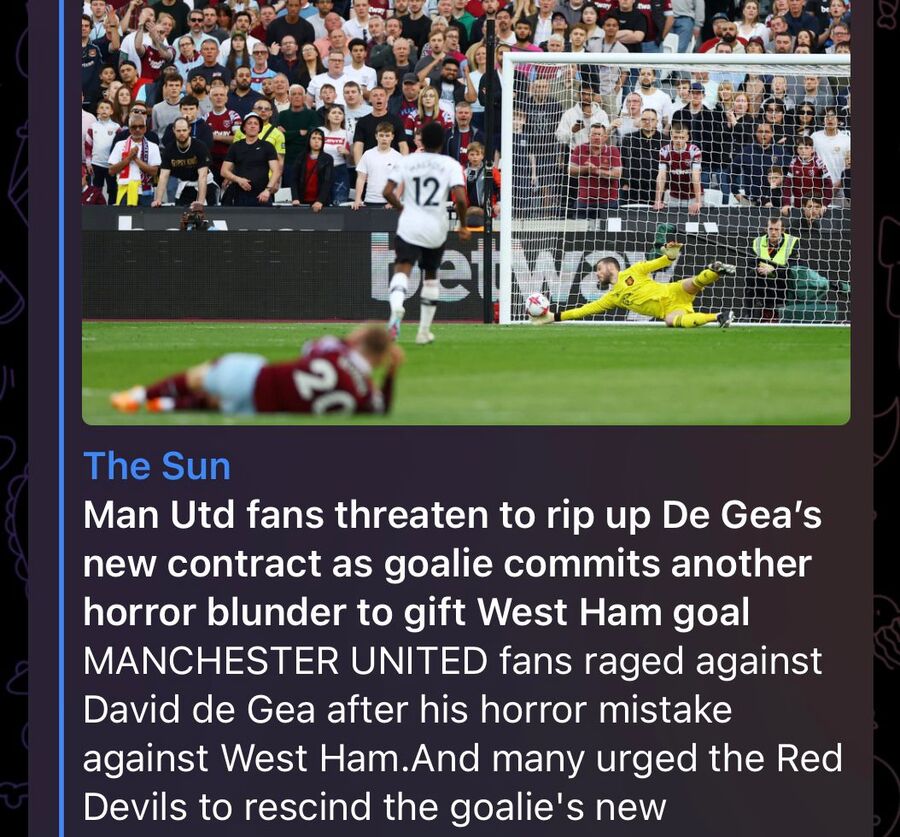Open The Sun source link
Viewport: 900px width, 837px height.
157,466
